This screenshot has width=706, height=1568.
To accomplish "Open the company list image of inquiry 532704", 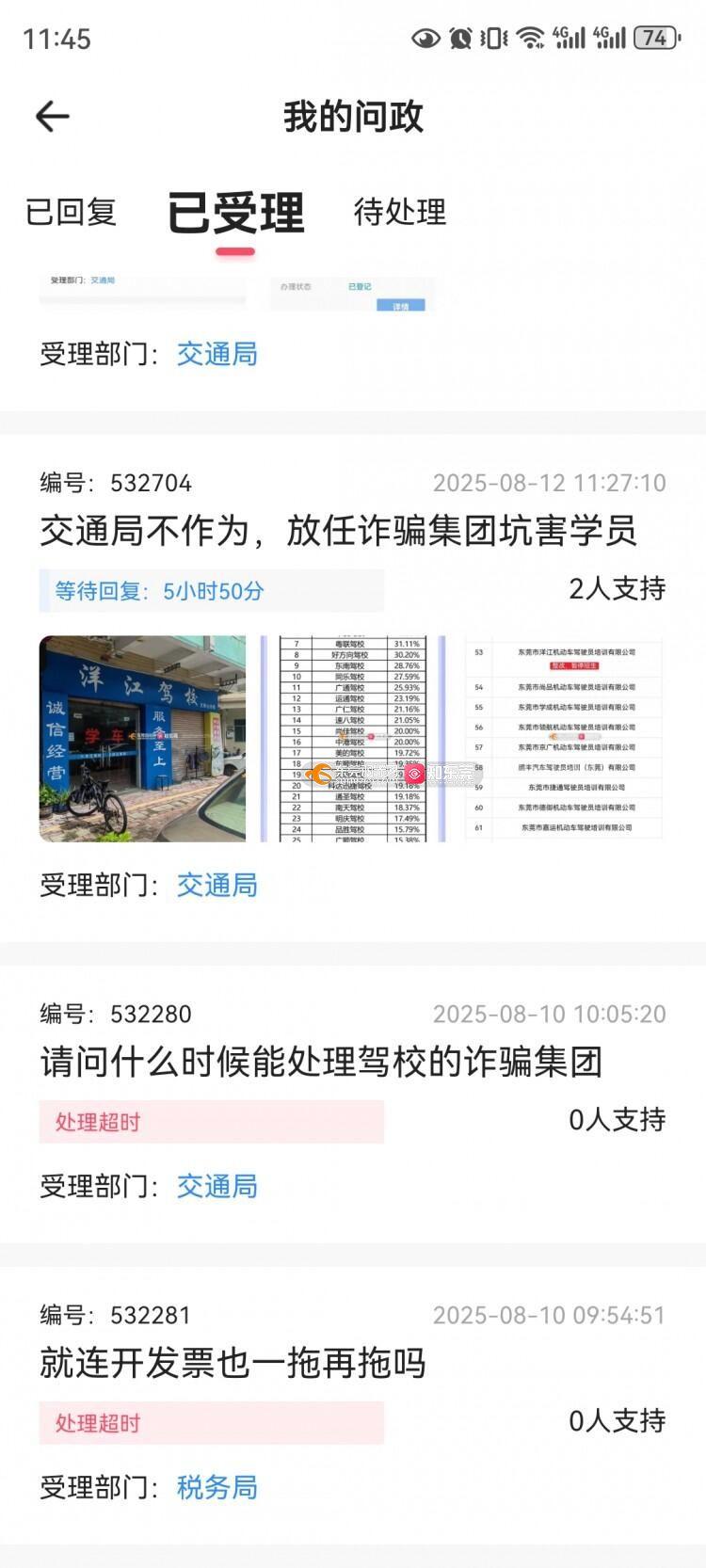I will tap(564, 739).
